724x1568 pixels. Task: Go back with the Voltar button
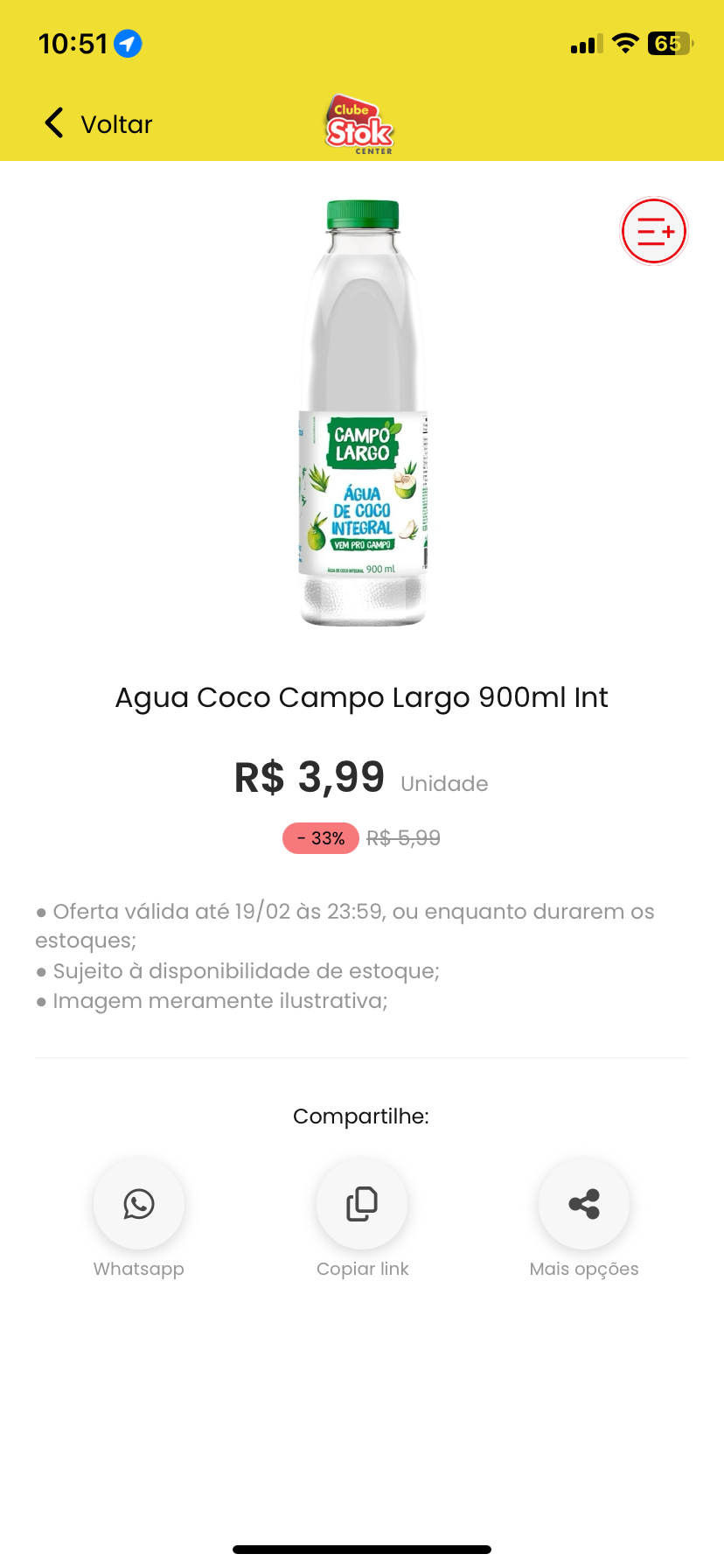point(98,123)
